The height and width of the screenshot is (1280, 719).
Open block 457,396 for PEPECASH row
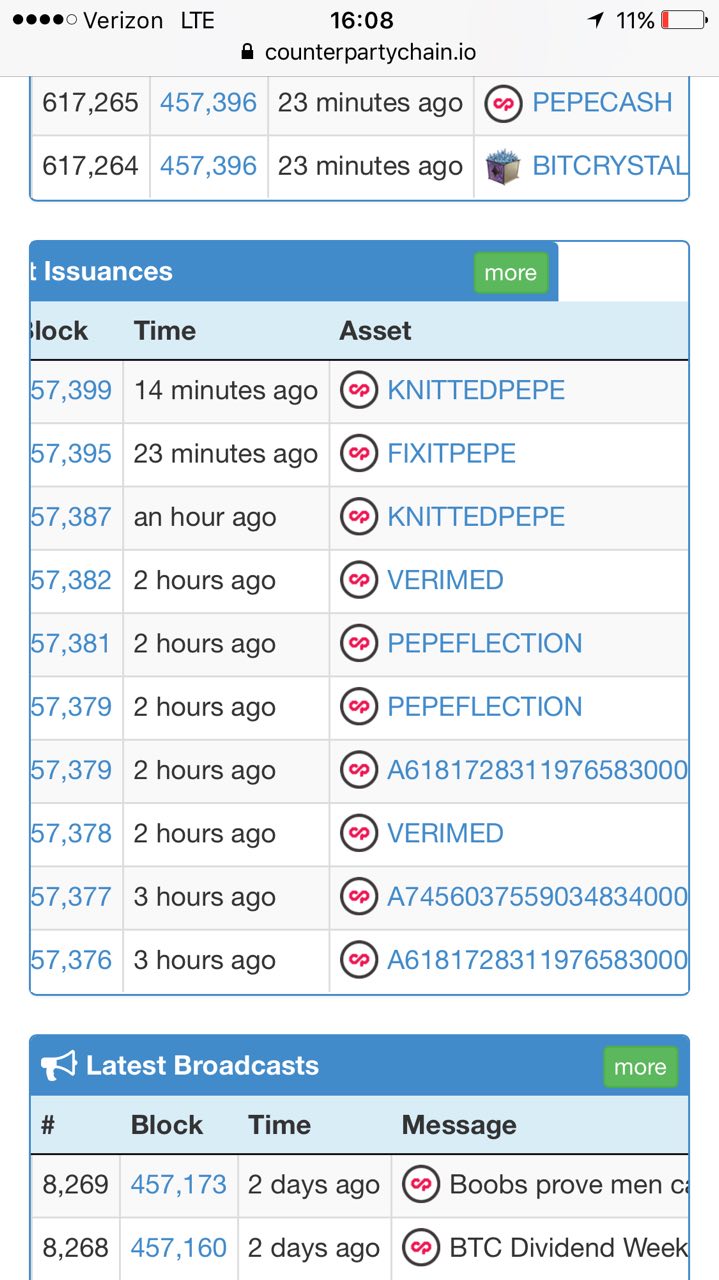tap(208, 103)
